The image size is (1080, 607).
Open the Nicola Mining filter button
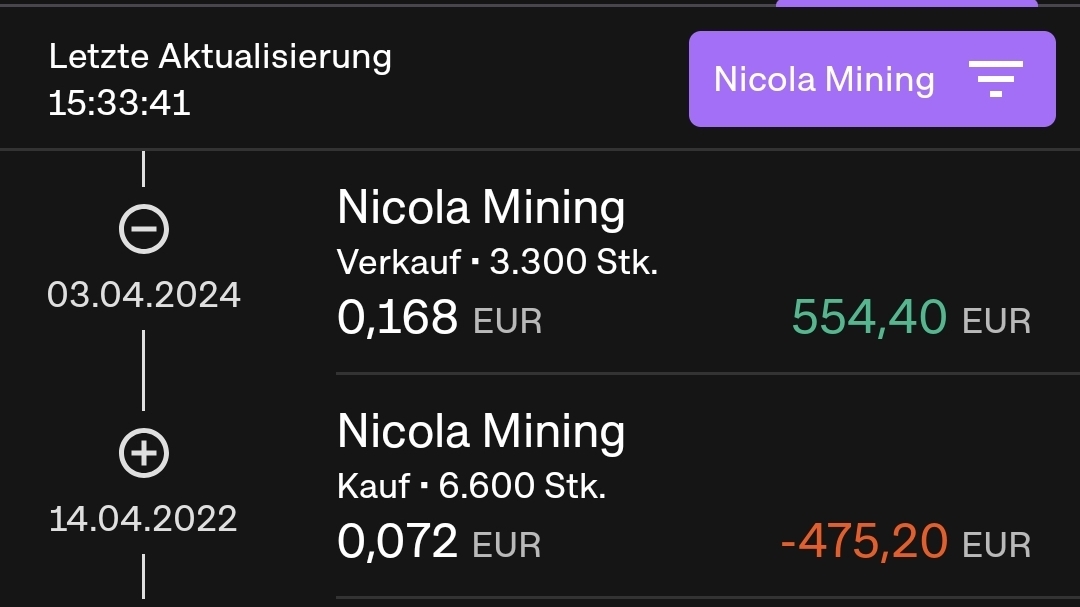click(871, 79)
